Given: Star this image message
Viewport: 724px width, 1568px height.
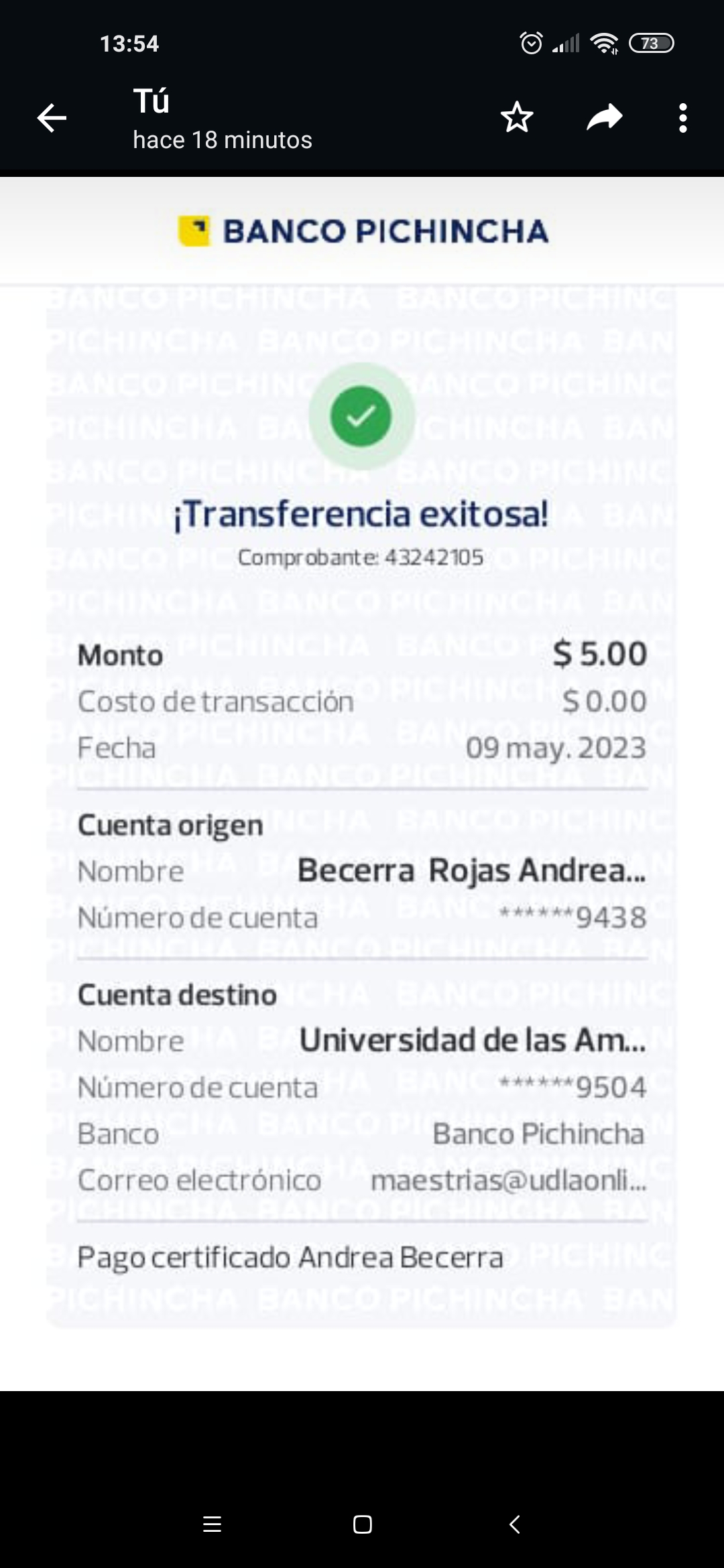Looking at the screenshot, I should pos(517,118).
